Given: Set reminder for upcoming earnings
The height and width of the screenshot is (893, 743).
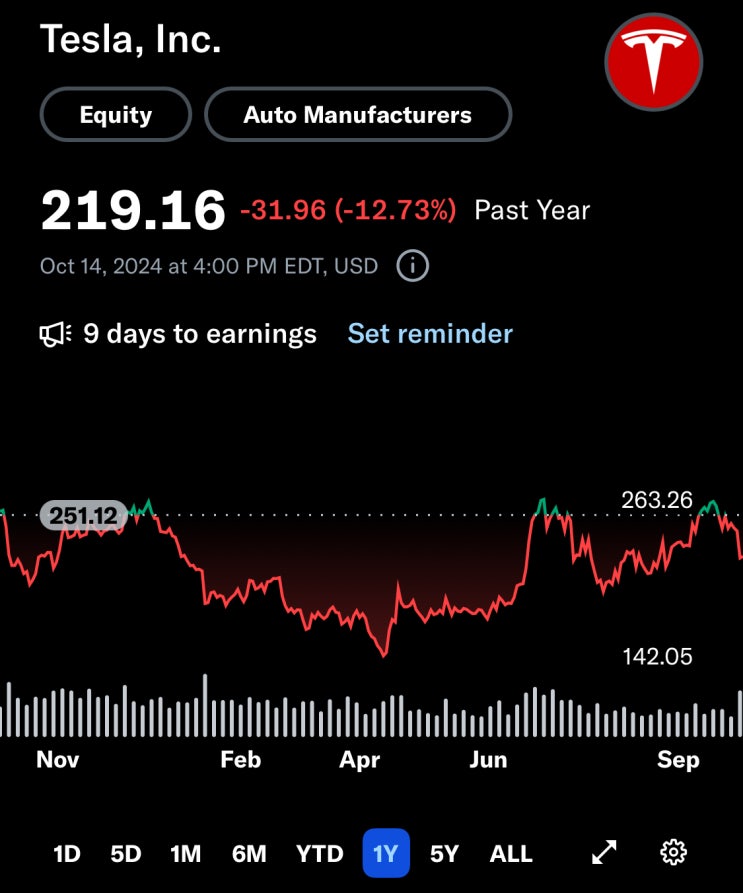Looking at the screenshot, I should click(x=430, y=334).
